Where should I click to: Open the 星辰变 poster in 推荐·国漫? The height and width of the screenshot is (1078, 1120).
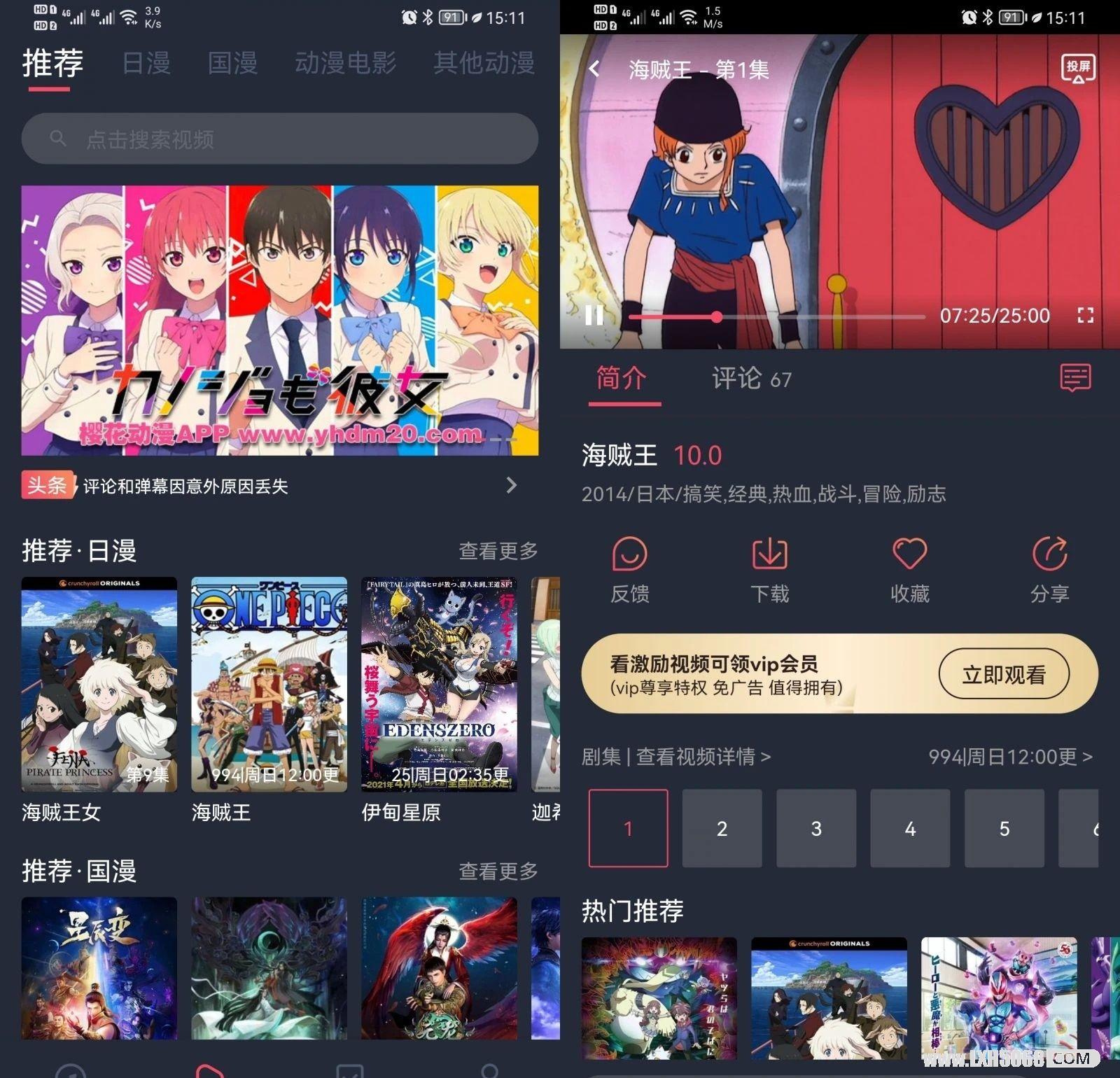coord(99,968)
